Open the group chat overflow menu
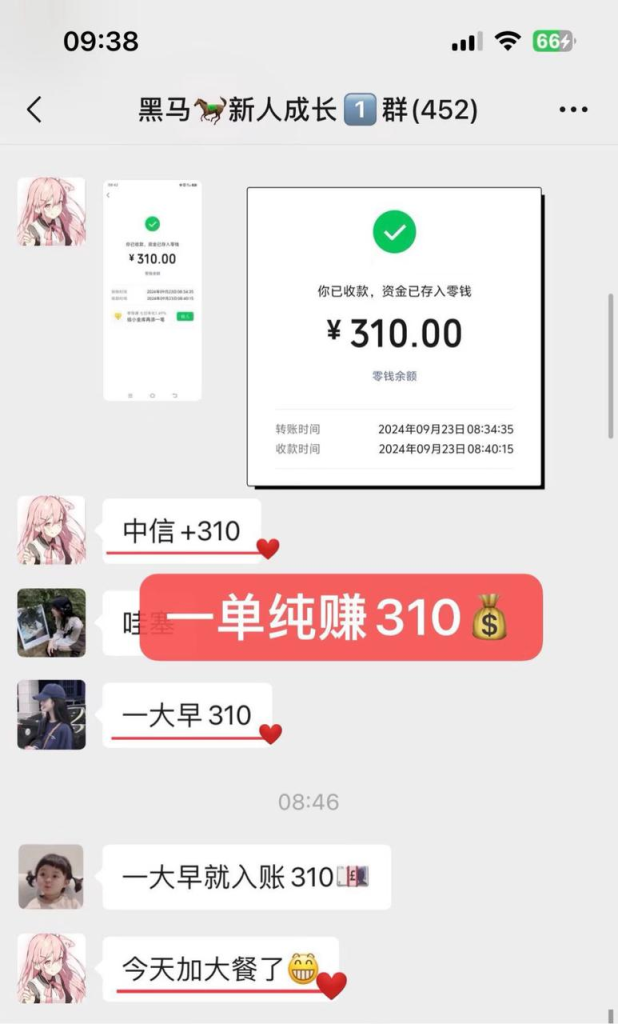The width and height of the screenshot is (618, 1024). (573, 110)
